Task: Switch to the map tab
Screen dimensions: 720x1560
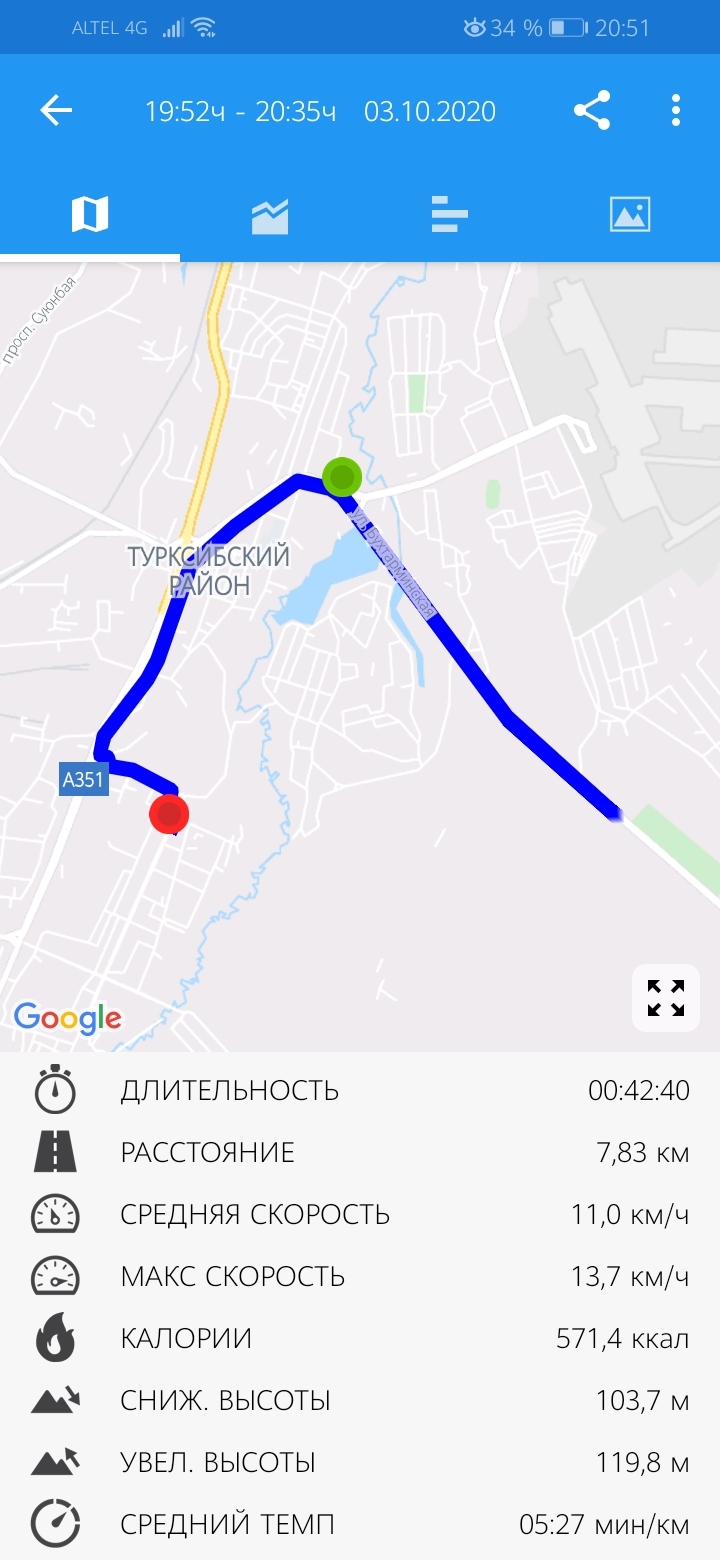Action: (x=90, y=214)
